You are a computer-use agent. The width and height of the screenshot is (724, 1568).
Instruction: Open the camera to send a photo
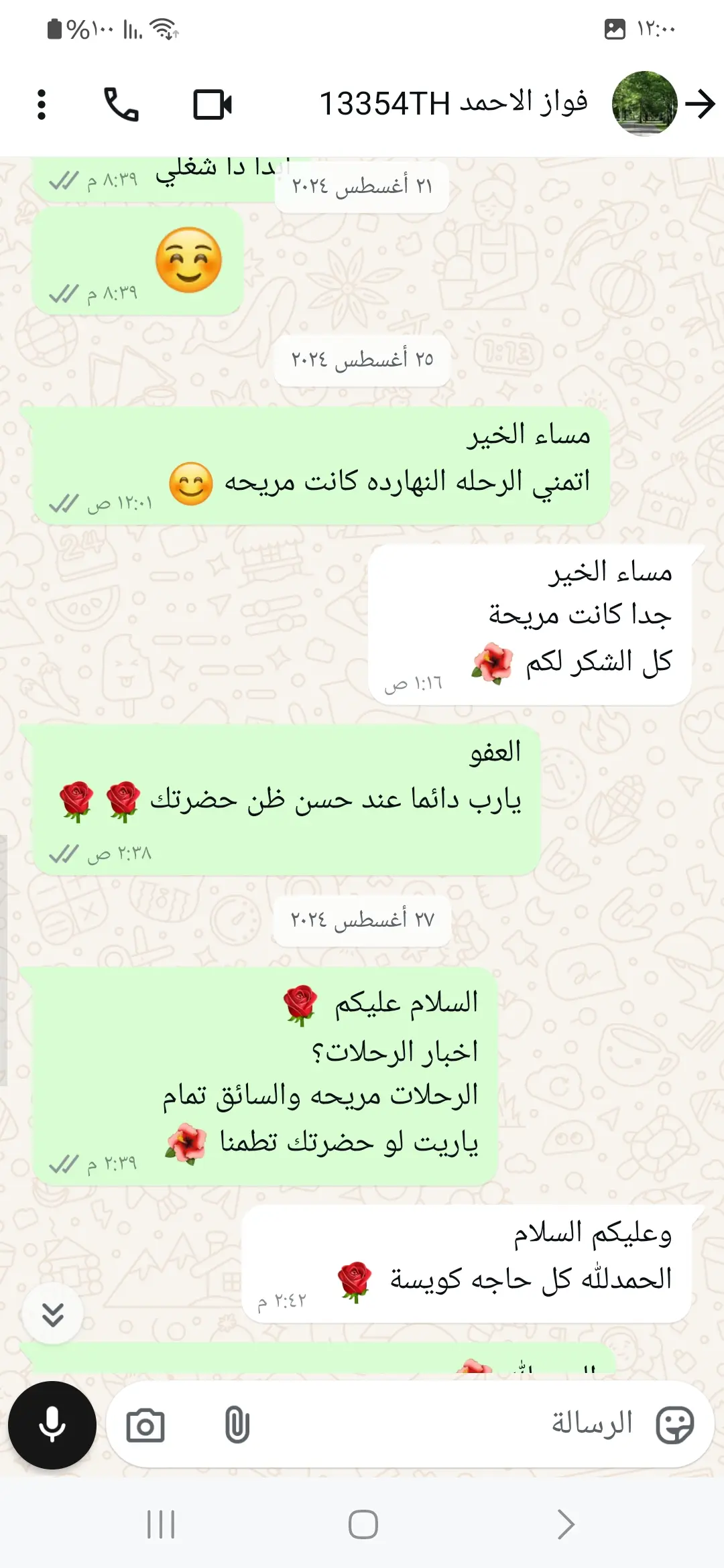145,1425
